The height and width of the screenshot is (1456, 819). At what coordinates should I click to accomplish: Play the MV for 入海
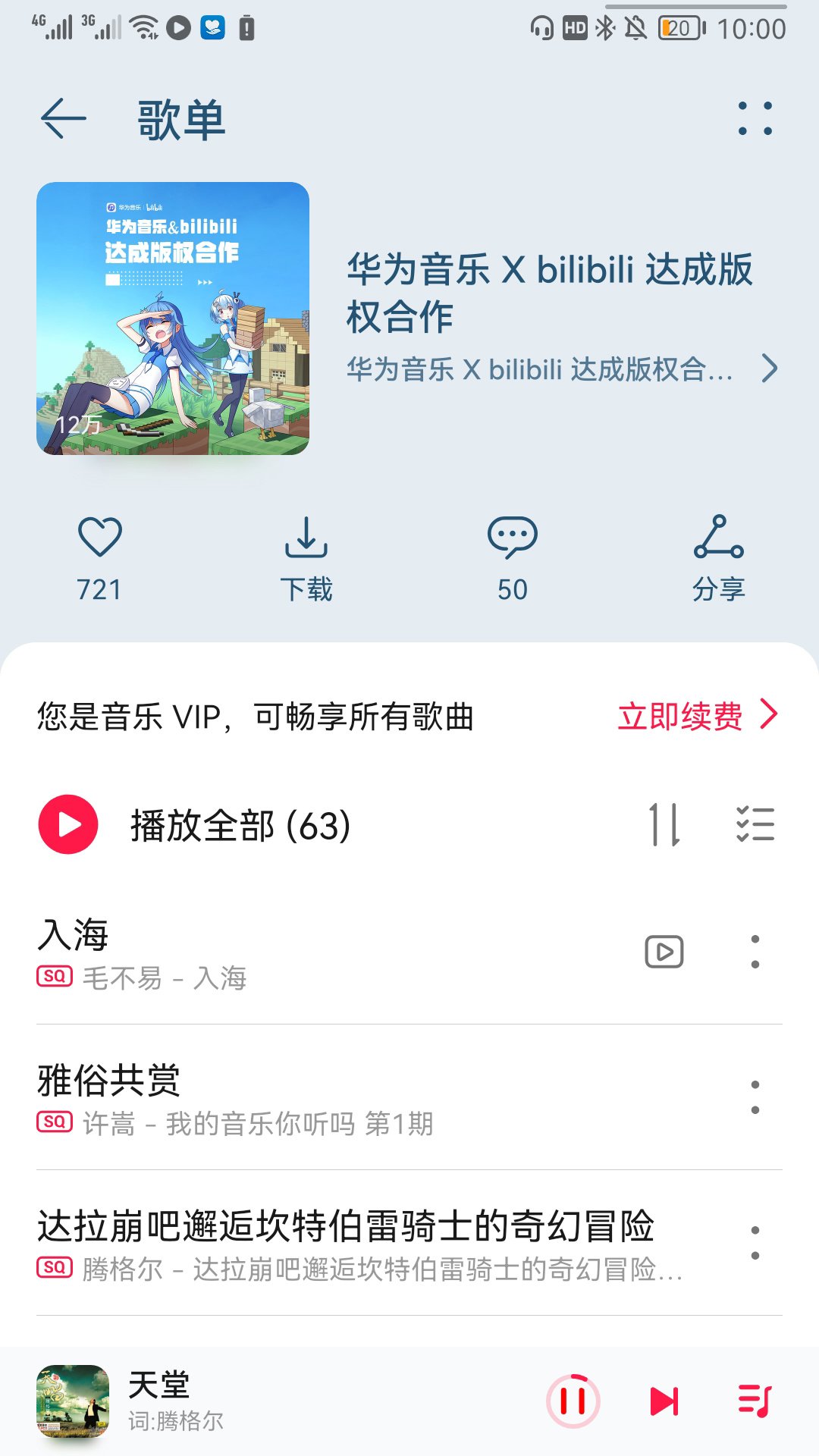666,952
